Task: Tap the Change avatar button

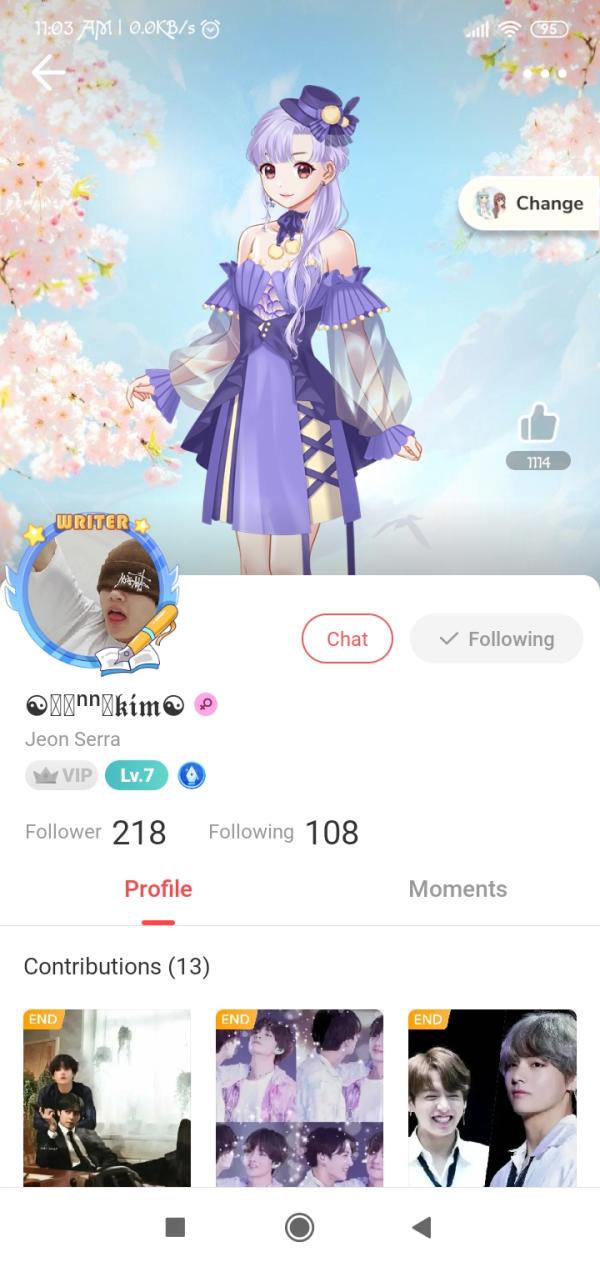Action: coord(529,203)
